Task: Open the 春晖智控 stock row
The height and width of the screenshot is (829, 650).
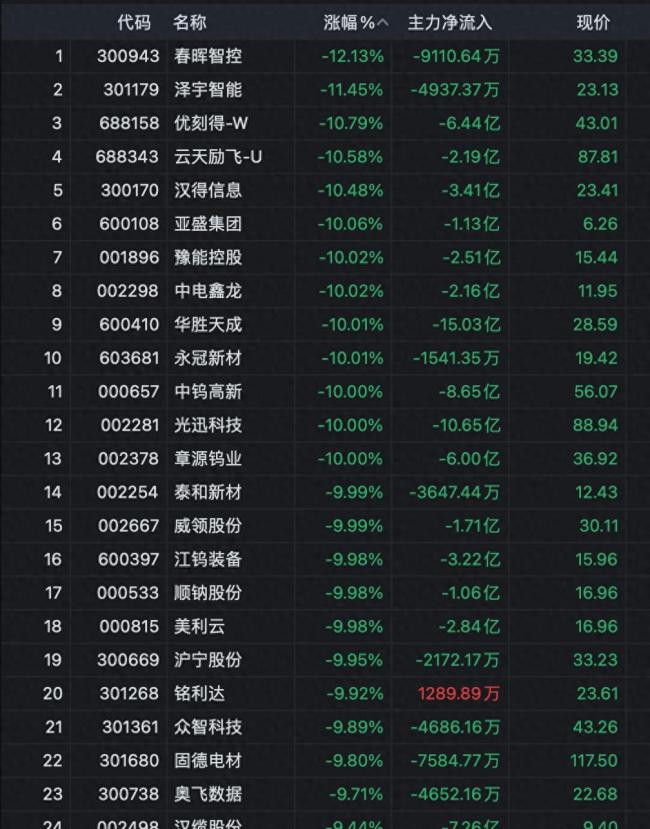Action: (x=208, y=56)
